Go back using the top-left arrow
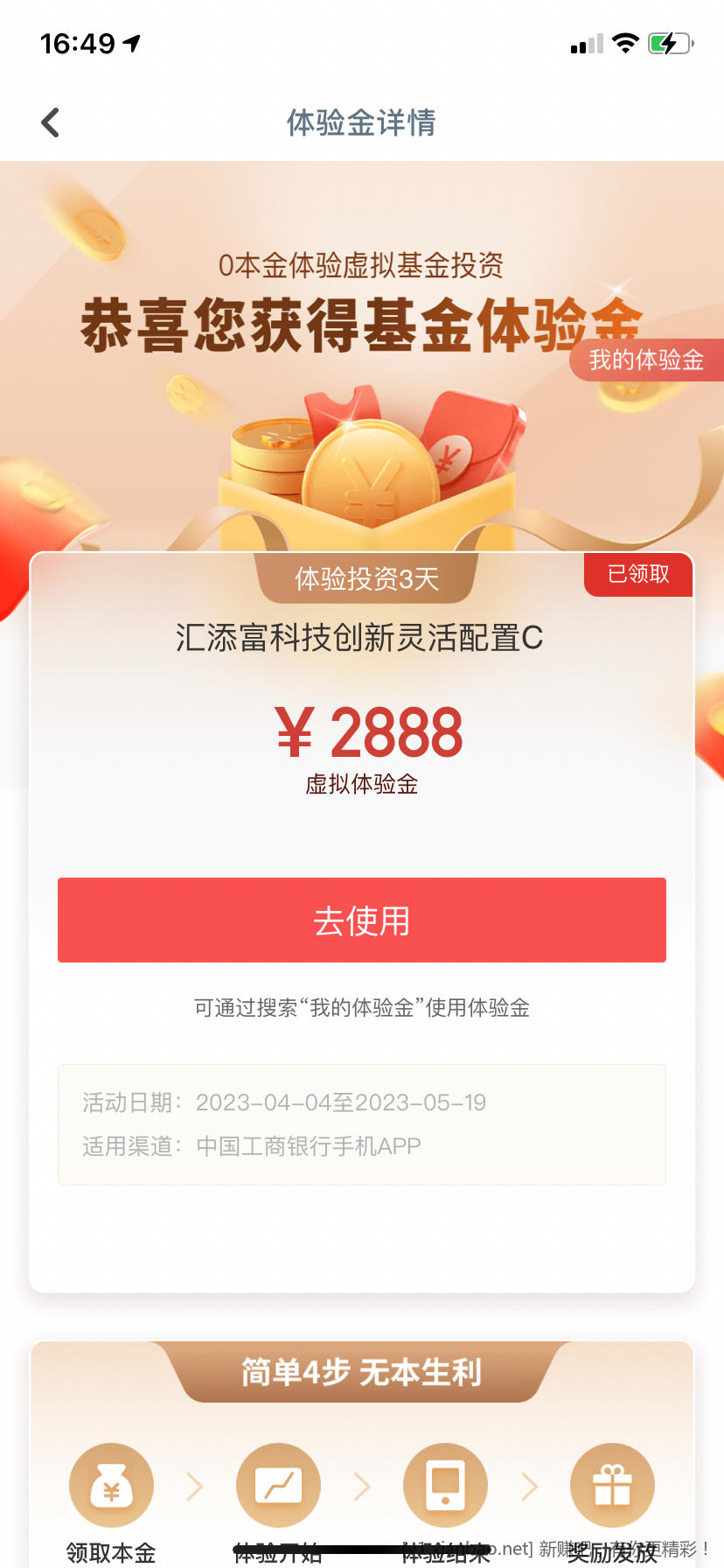Viewport: 724px width, 1568px height. coord(51,122)
